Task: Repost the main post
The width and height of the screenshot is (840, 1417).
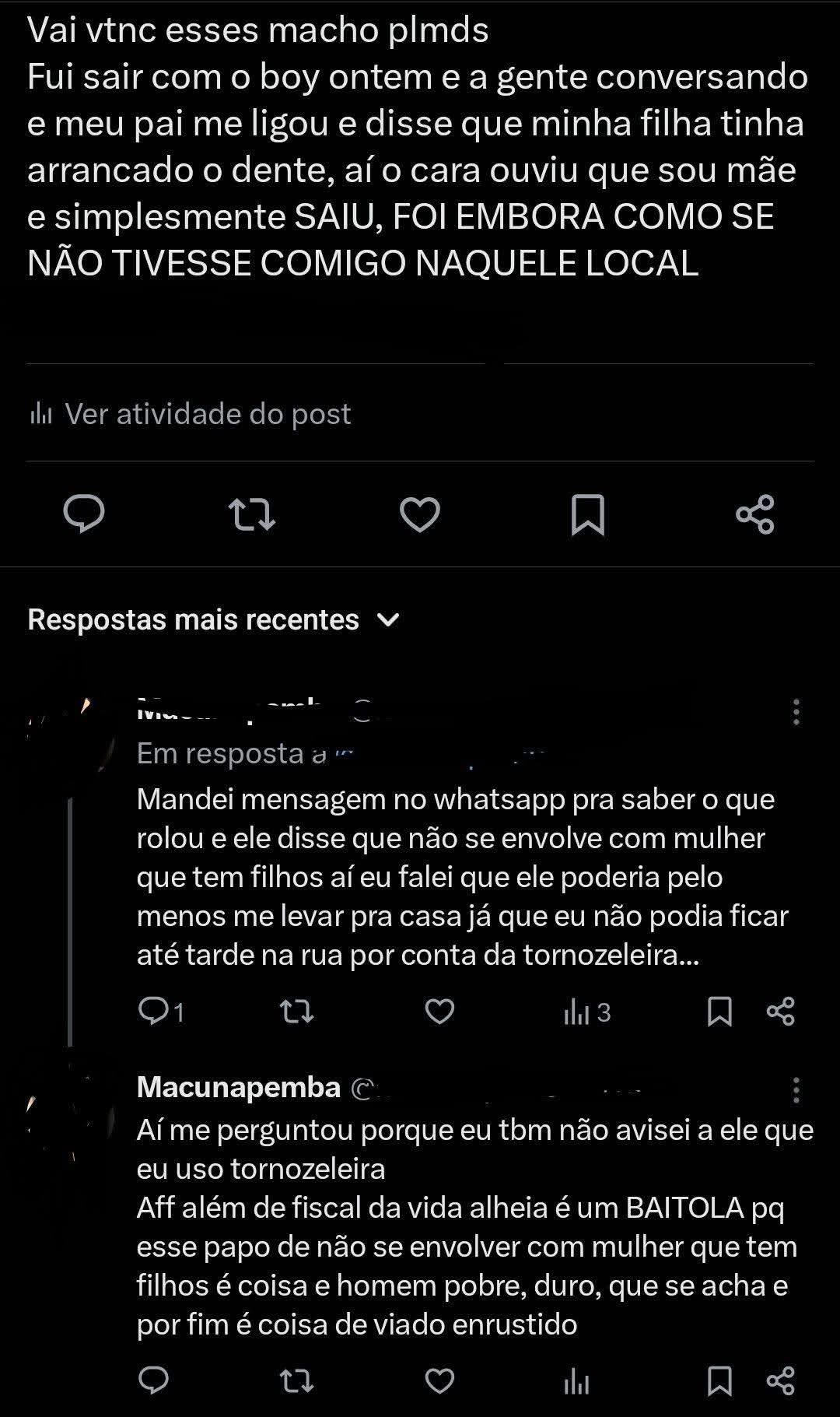Action: 252,514
